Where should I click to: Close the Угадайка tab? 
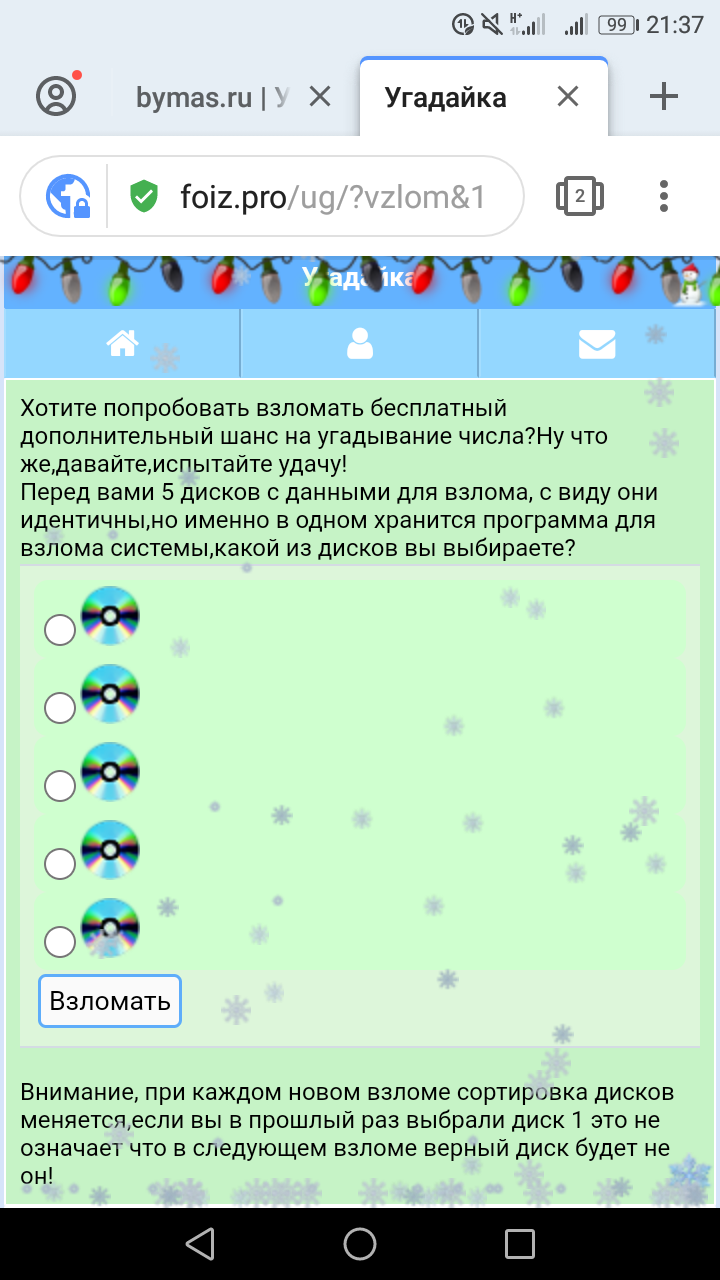[x=567, y=97]
